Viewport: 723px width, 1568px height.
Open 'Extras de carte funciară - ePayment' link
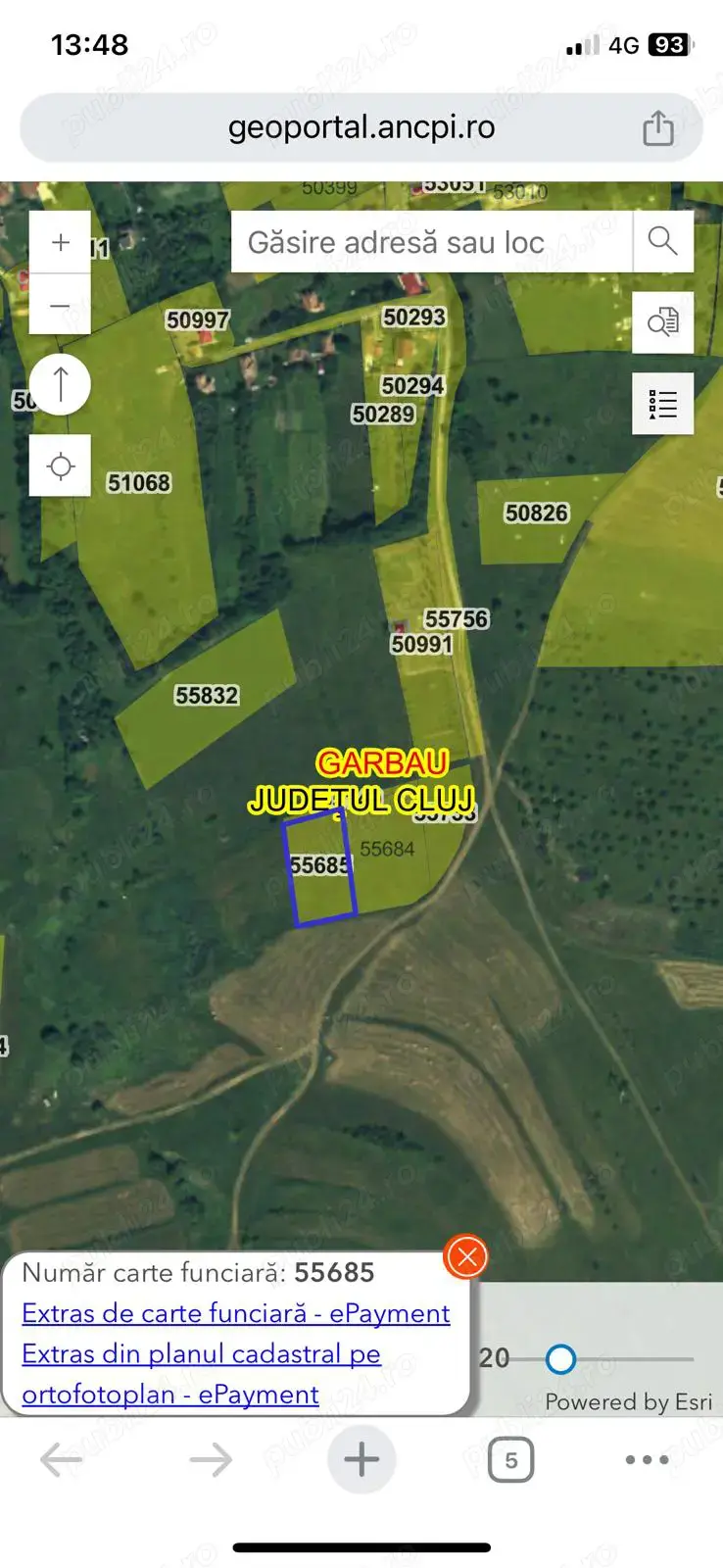click(236, 1313)
